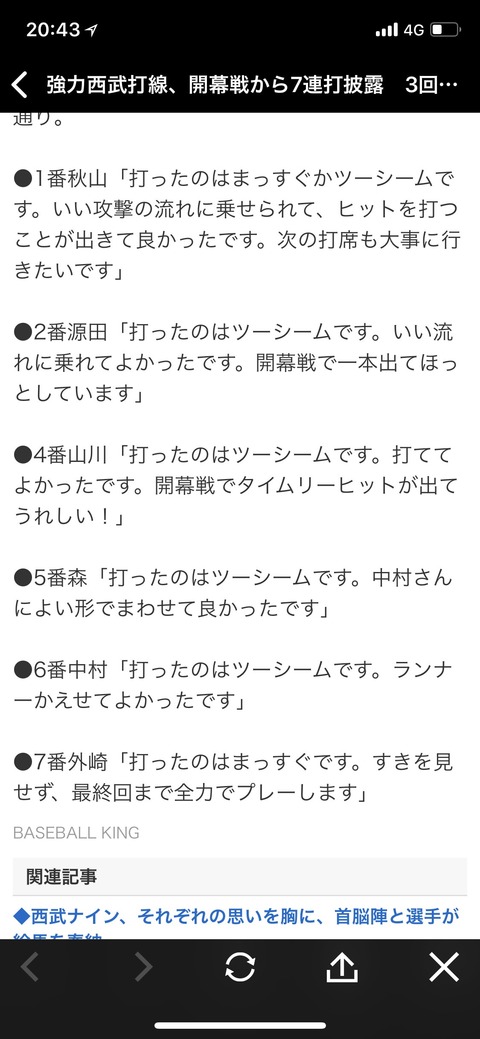Share this article via the share icon
Screen dimensions: 480x1039
(342, 967)
